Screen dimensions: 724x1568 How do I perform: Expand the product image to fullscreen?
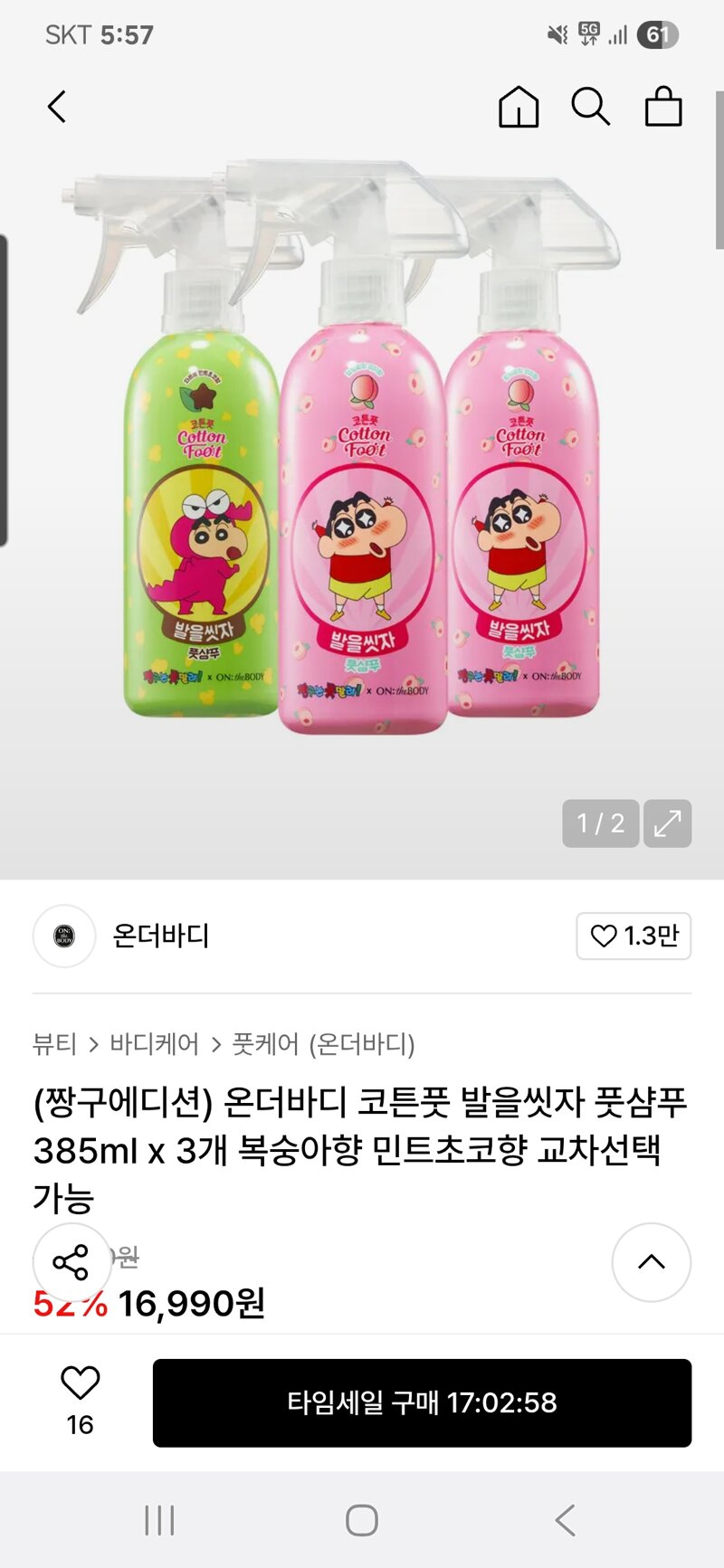[x=667, y=823]
